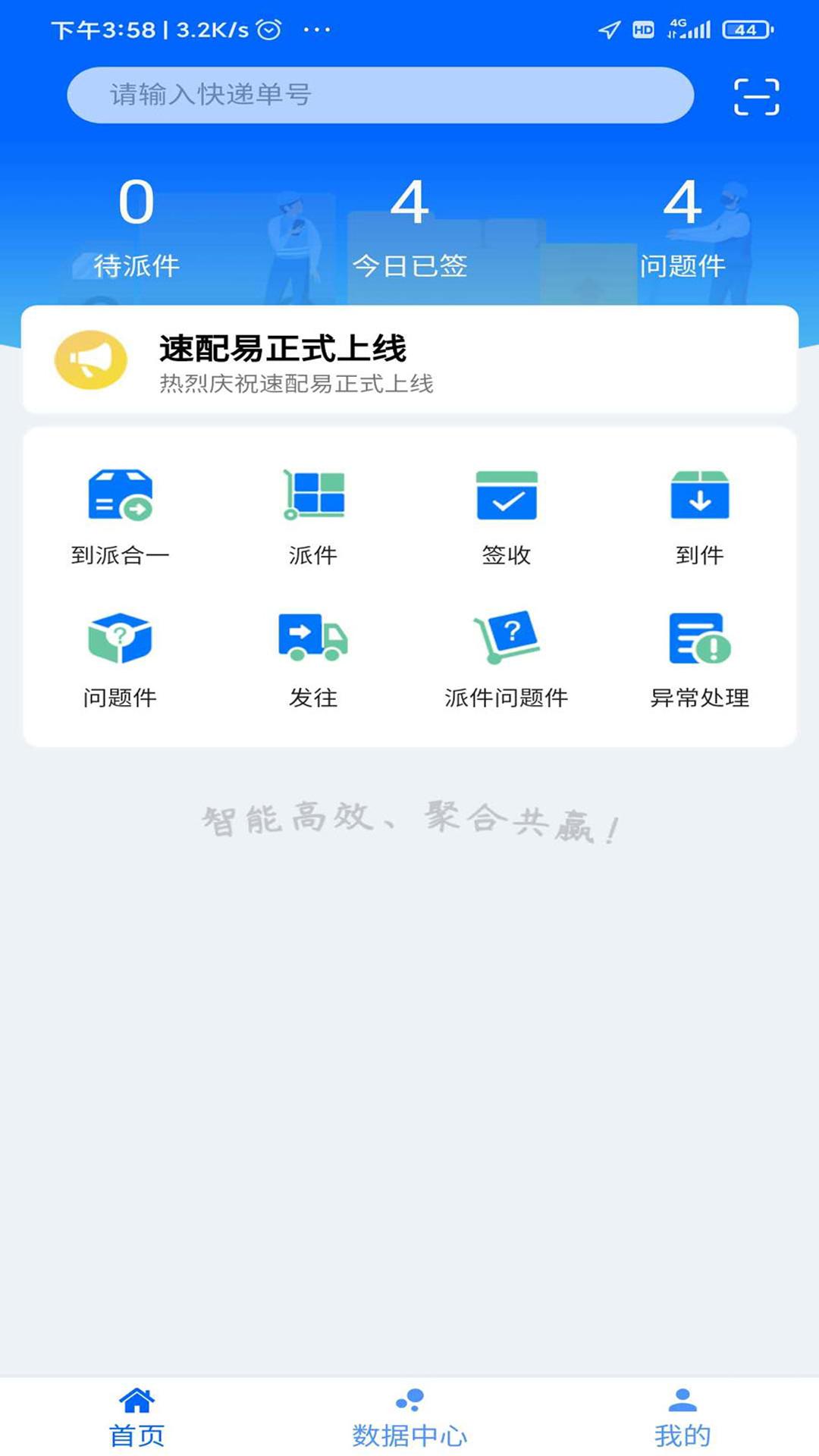Screen dimensions: 819x1456
Task: Open 签收 sign-off function
Action: point(507,516)
